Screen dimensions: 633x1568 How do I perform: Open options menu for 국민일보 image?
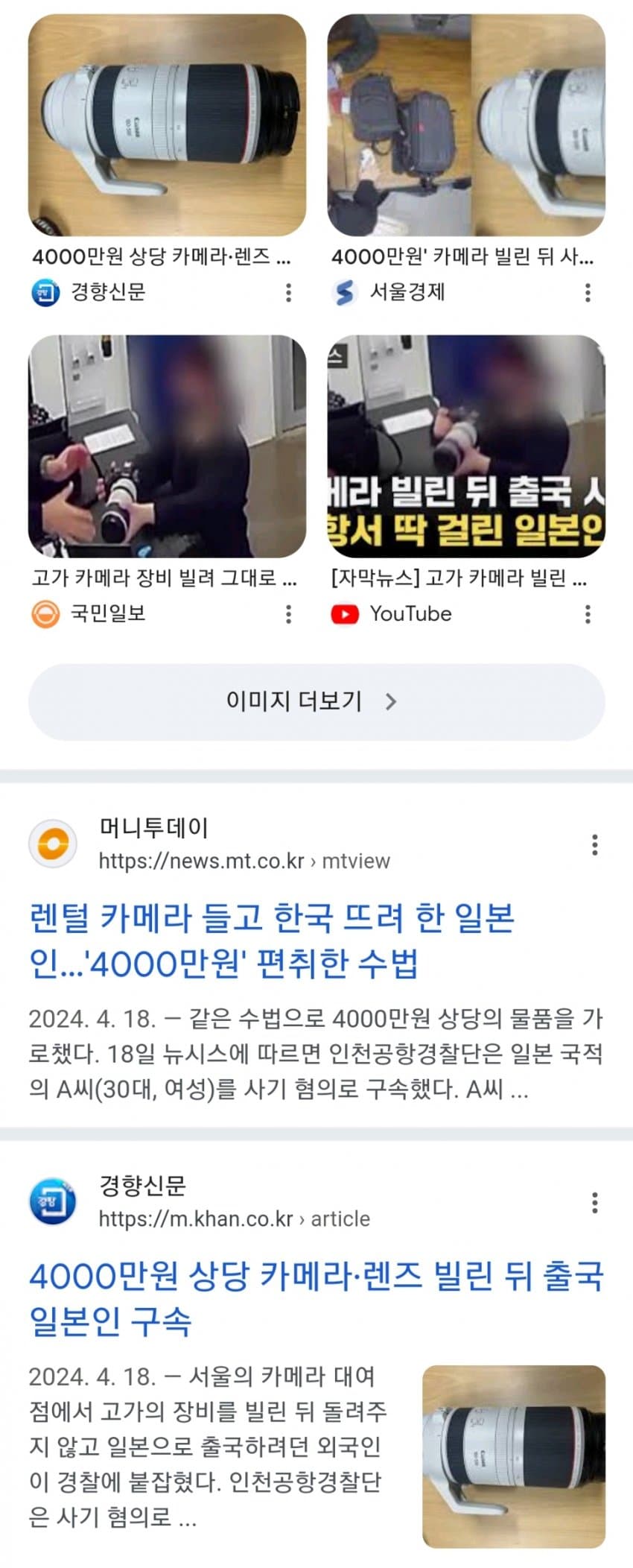tap(288, 614)
